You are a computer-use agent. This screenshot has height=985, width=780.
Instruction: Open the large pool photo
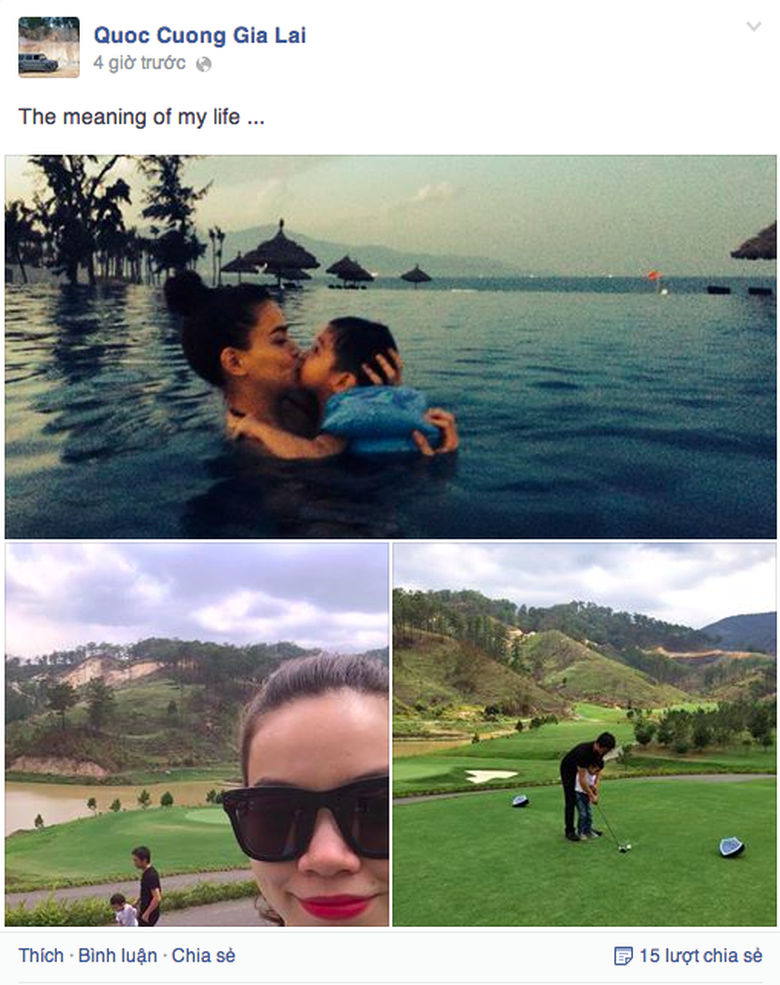390,346
